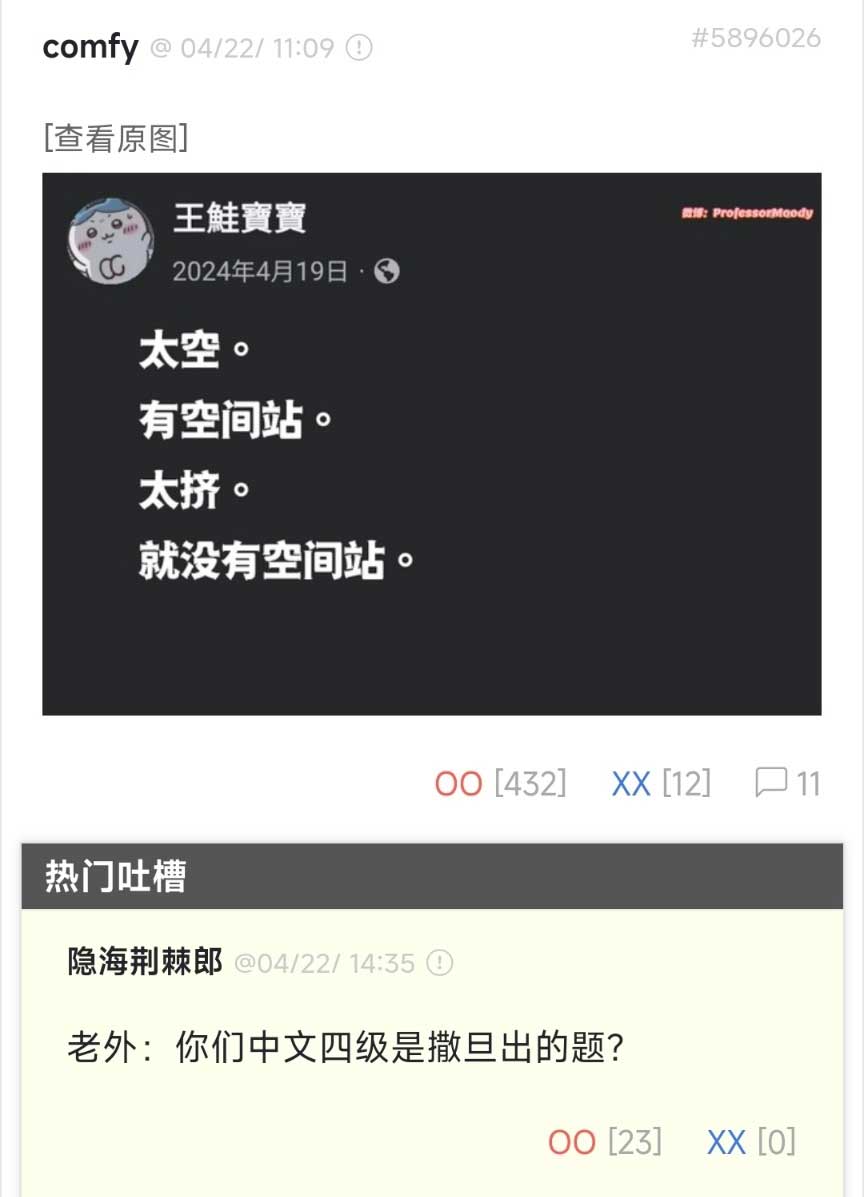Upvote 隐海荆棘郎's comment with OO
Image resolution: width=864 pixels, height=1197 pixels.
[572, 1142]
